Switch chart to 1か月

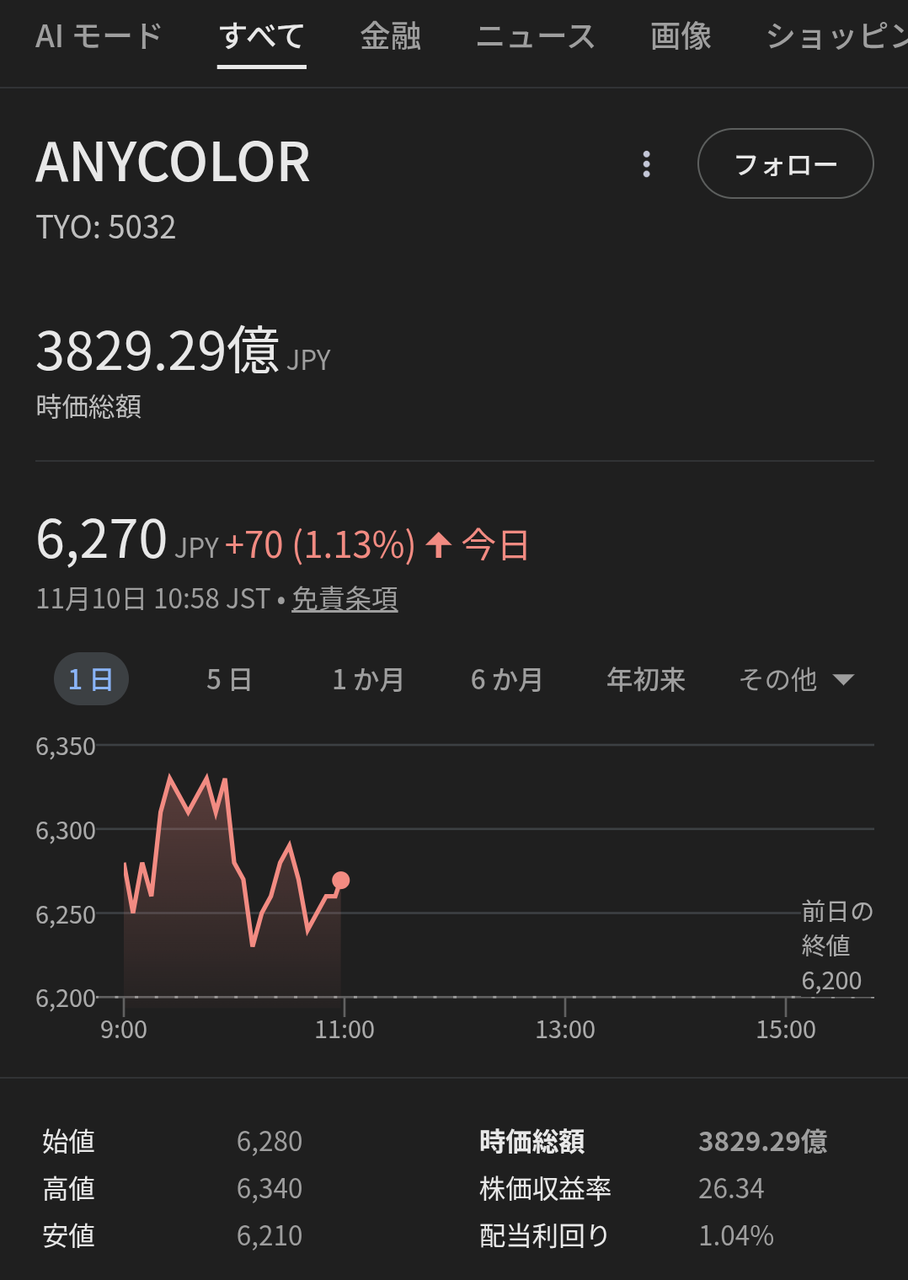[368, 680]
